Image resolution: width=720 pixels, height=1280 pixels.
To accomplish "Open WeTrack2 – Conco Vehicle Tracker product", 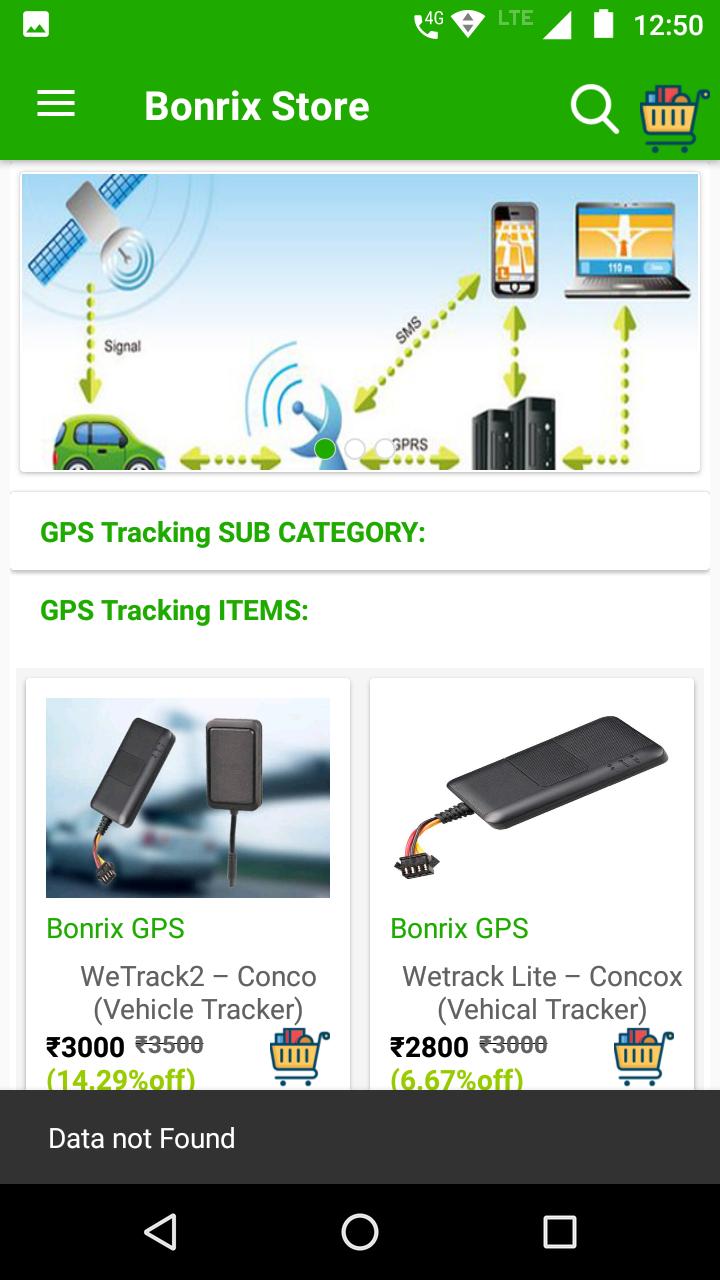I will coord(188,885).
